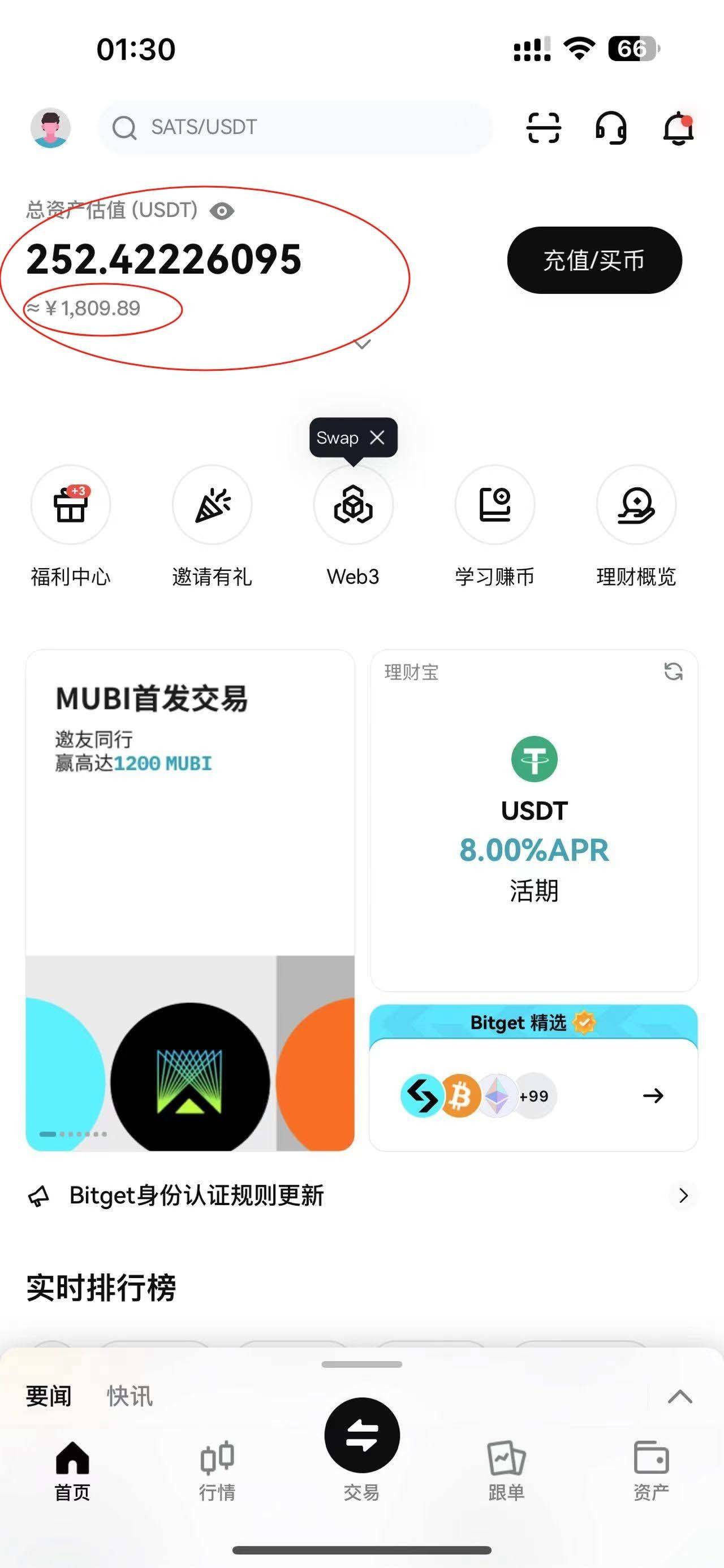Open the QR scan icon

pos(542,128)
